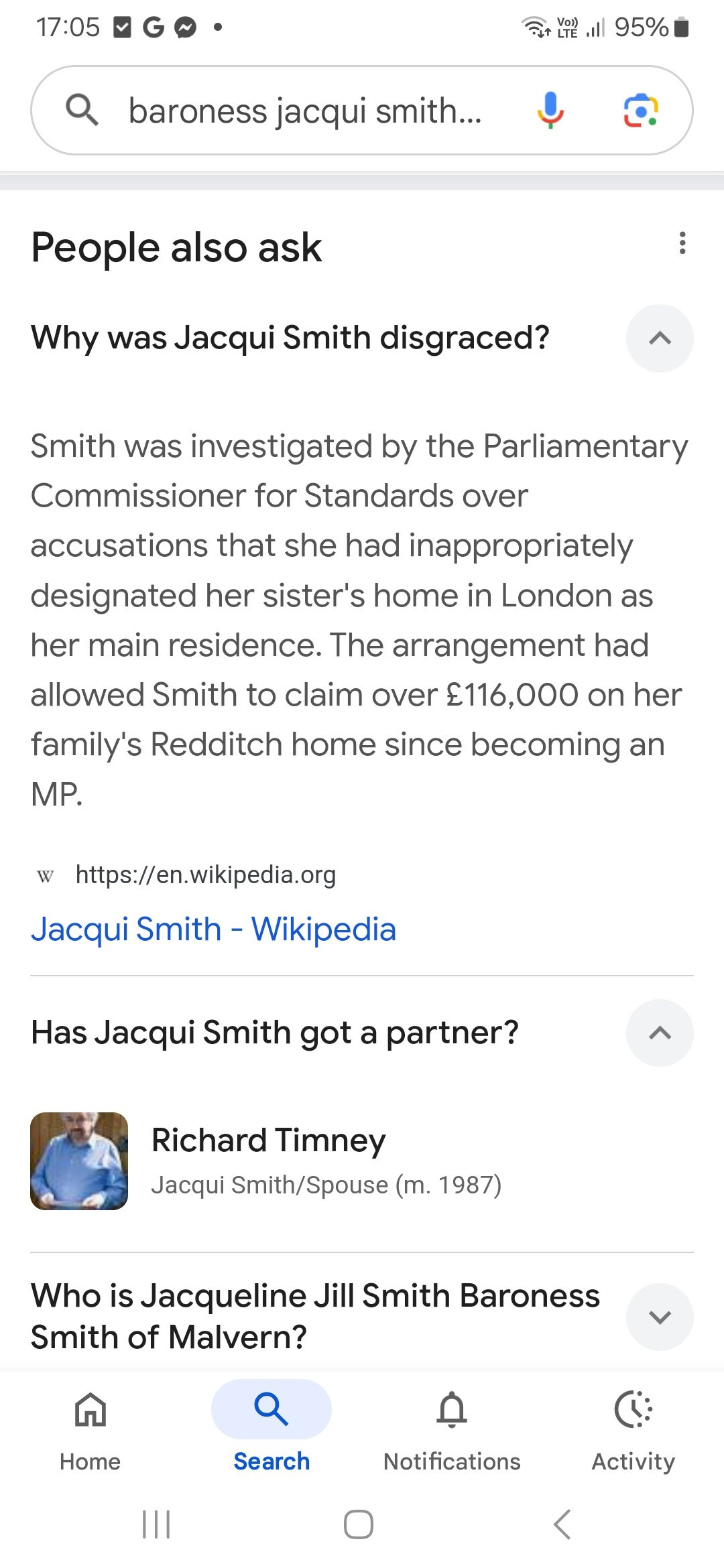Screen dimensions: 724x1568
Task: Tap the system back button
Action: 562,1524
